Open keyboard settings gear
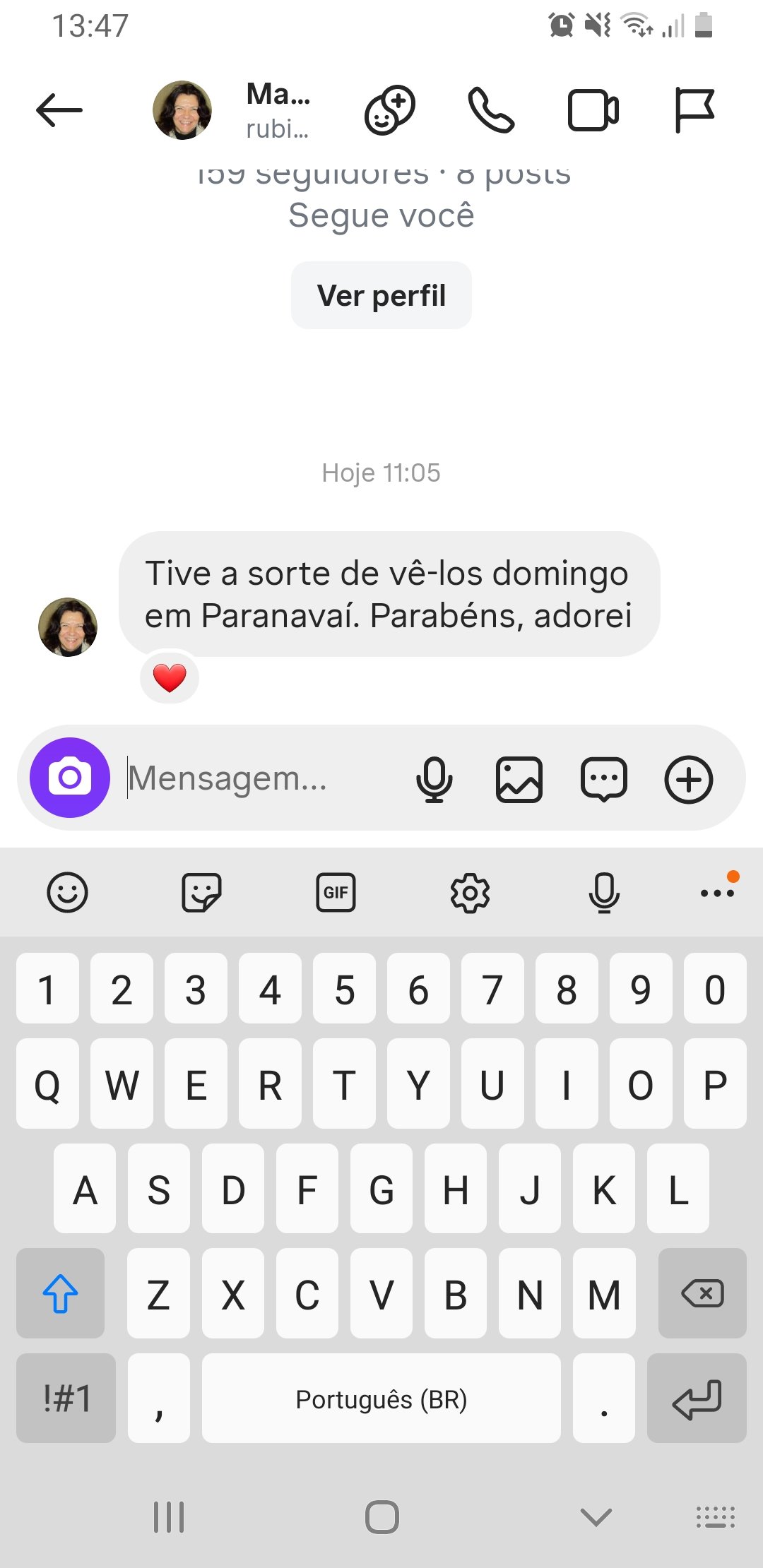 470,893
